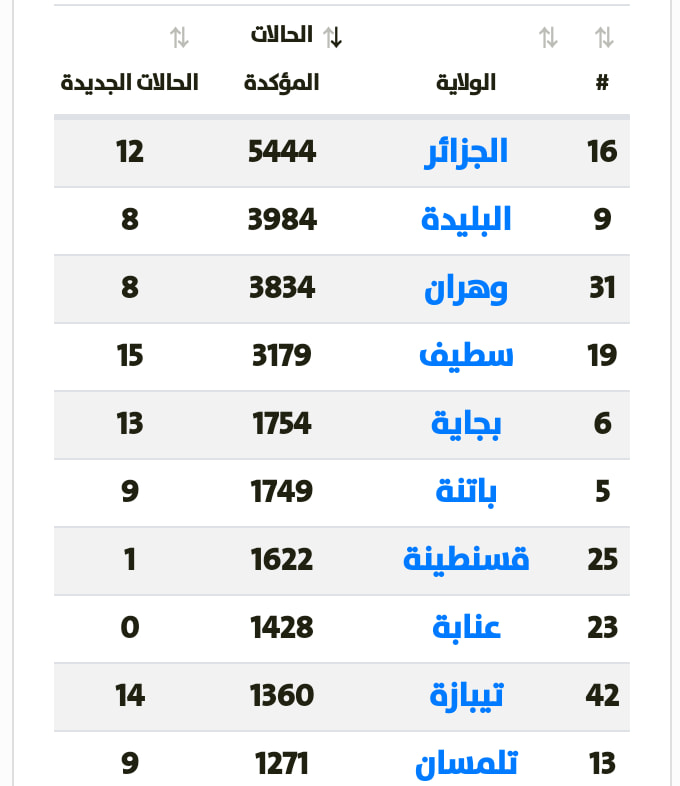Open the باتنة province link
Image resolution: width=680 pixels, height=786 pixels.
[466, 491]
